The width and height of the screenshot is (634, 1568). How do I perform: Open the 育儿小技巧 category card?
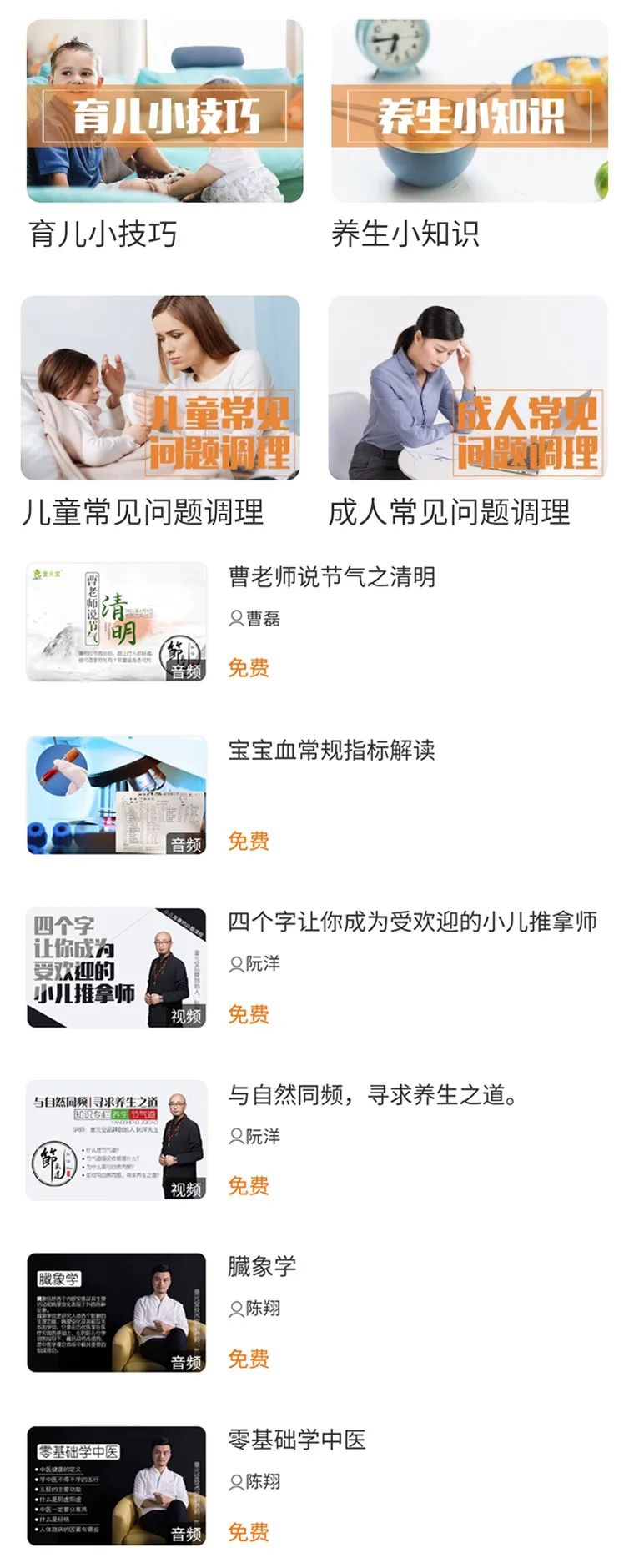coord(164,112)
